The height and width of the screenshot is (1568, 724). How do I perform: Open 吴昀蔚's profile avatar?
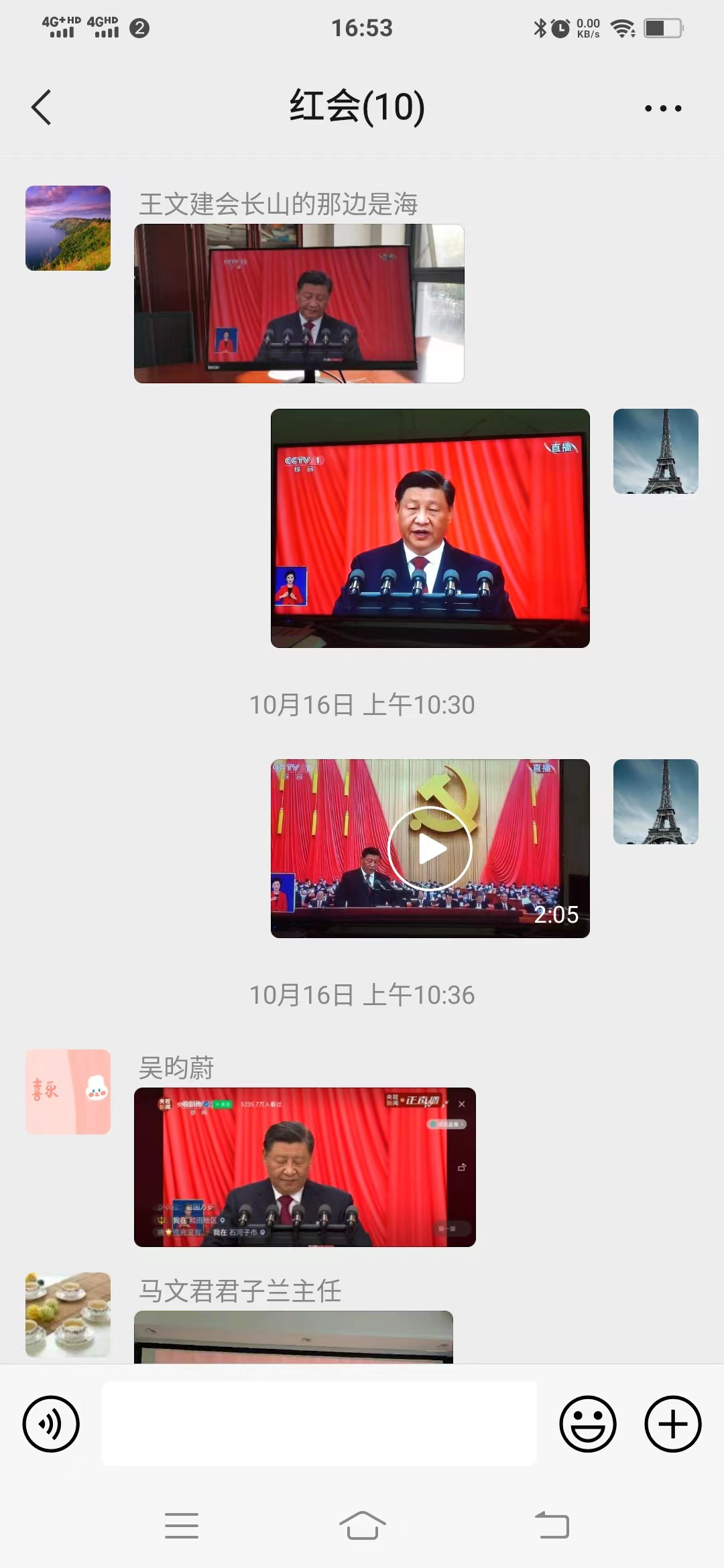click(68, 1092)
